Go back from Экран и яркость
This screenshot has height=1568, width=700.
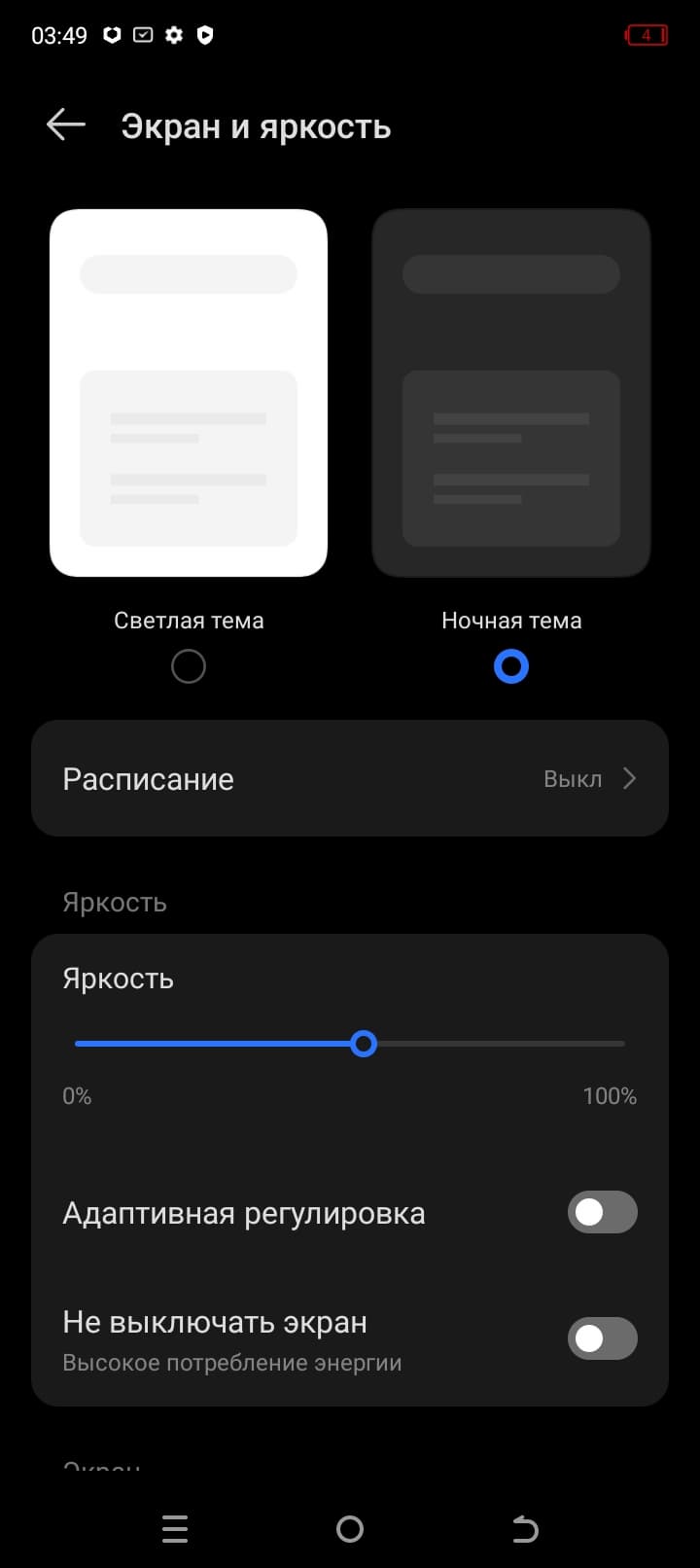point(66,125)
